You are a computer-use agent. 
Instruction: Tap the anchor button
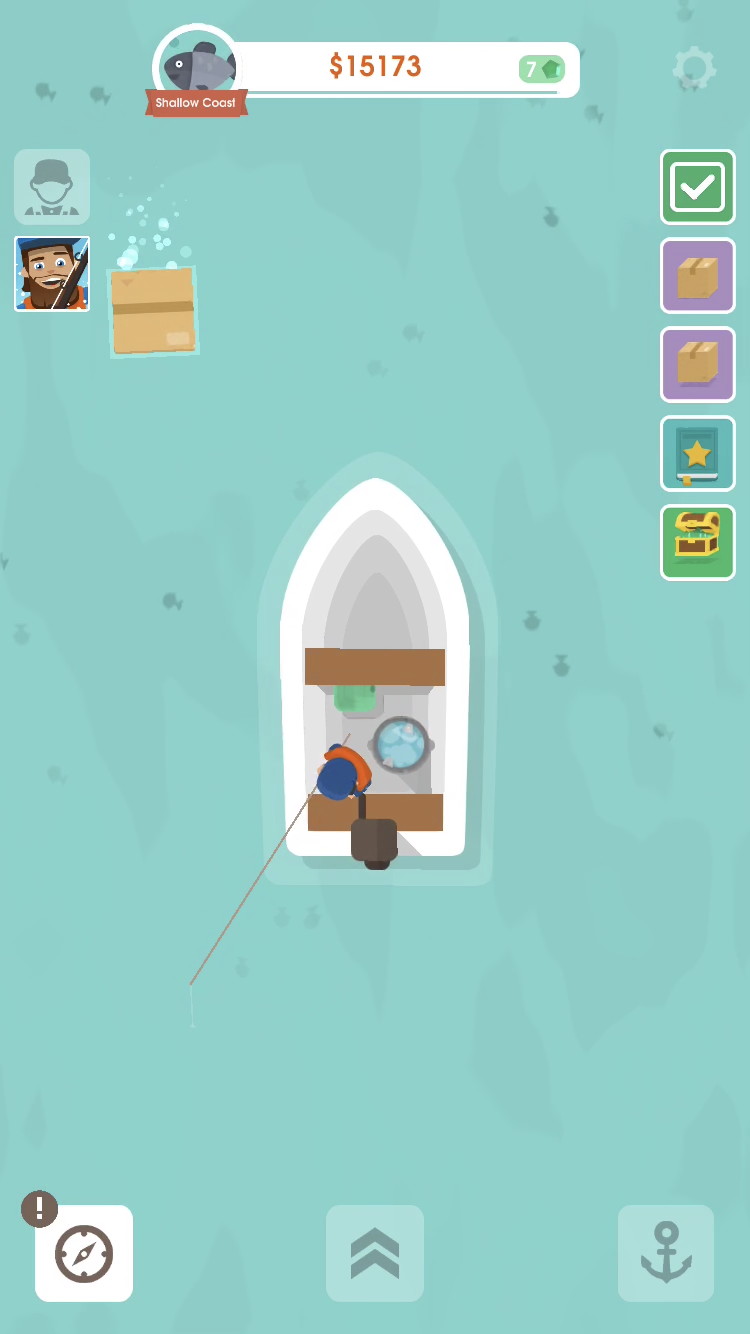tap(666, 1253)
